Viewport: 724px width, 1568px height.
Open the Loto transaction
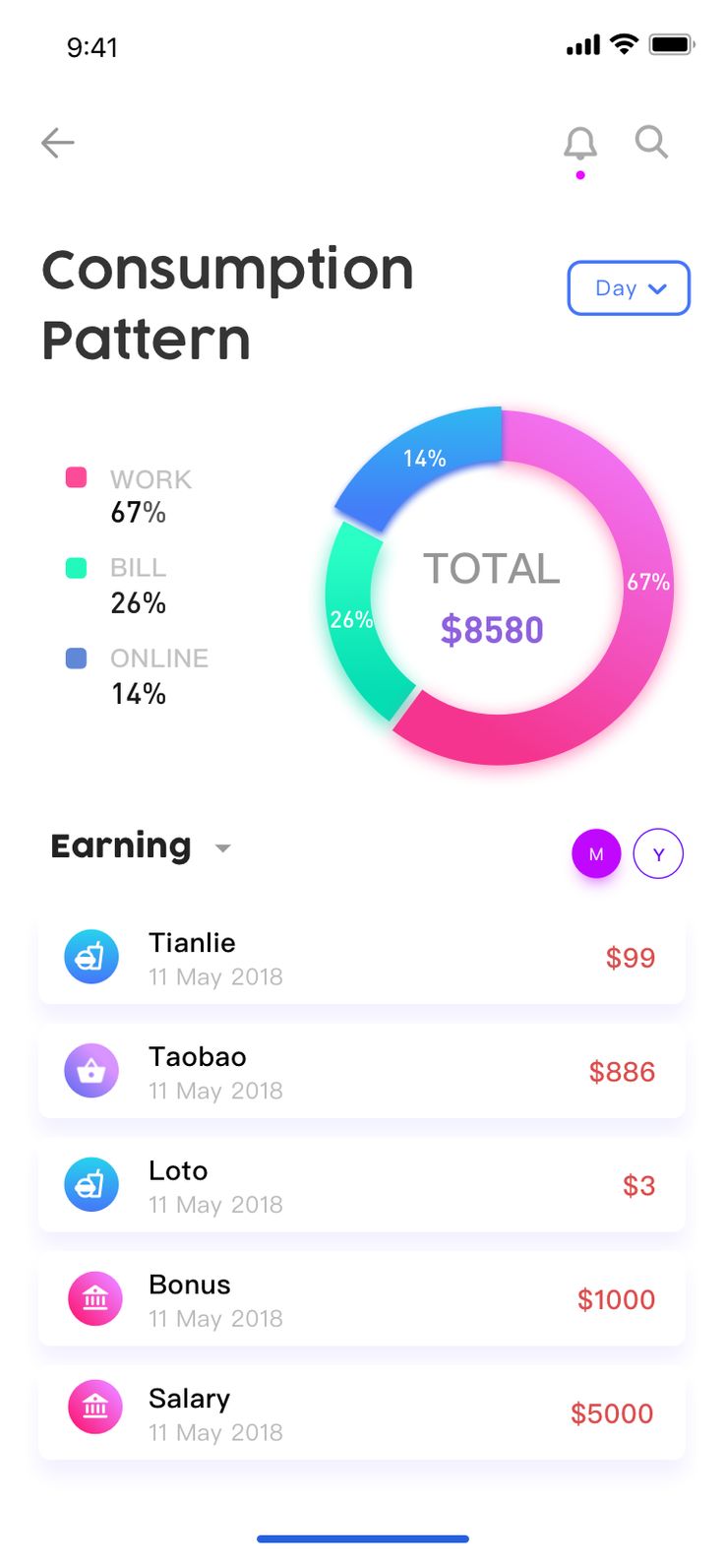tap(361, 1186)
